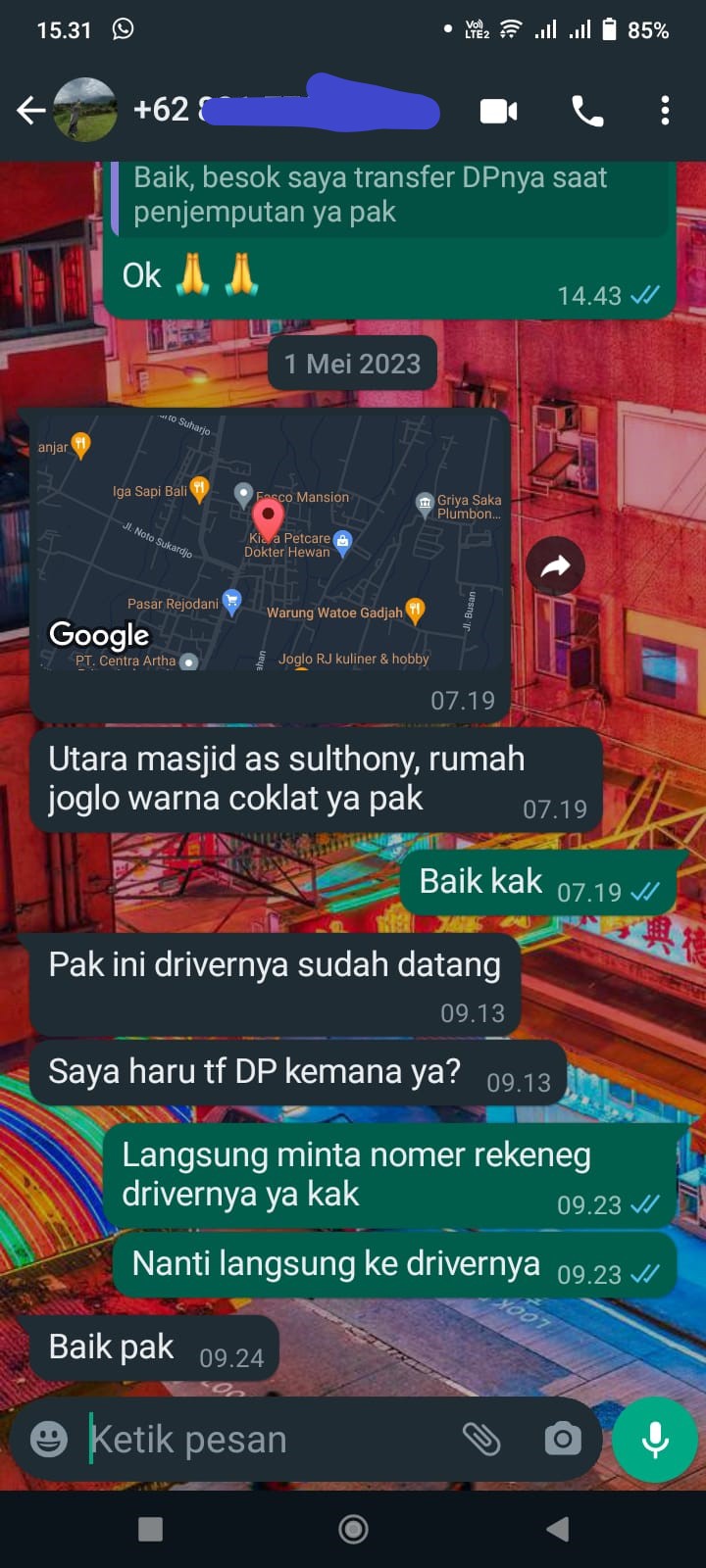This screenshot has height=1568, width=706.
Task: Forward the shared location message
Action: pyautogui.click(x=555, y=565)
